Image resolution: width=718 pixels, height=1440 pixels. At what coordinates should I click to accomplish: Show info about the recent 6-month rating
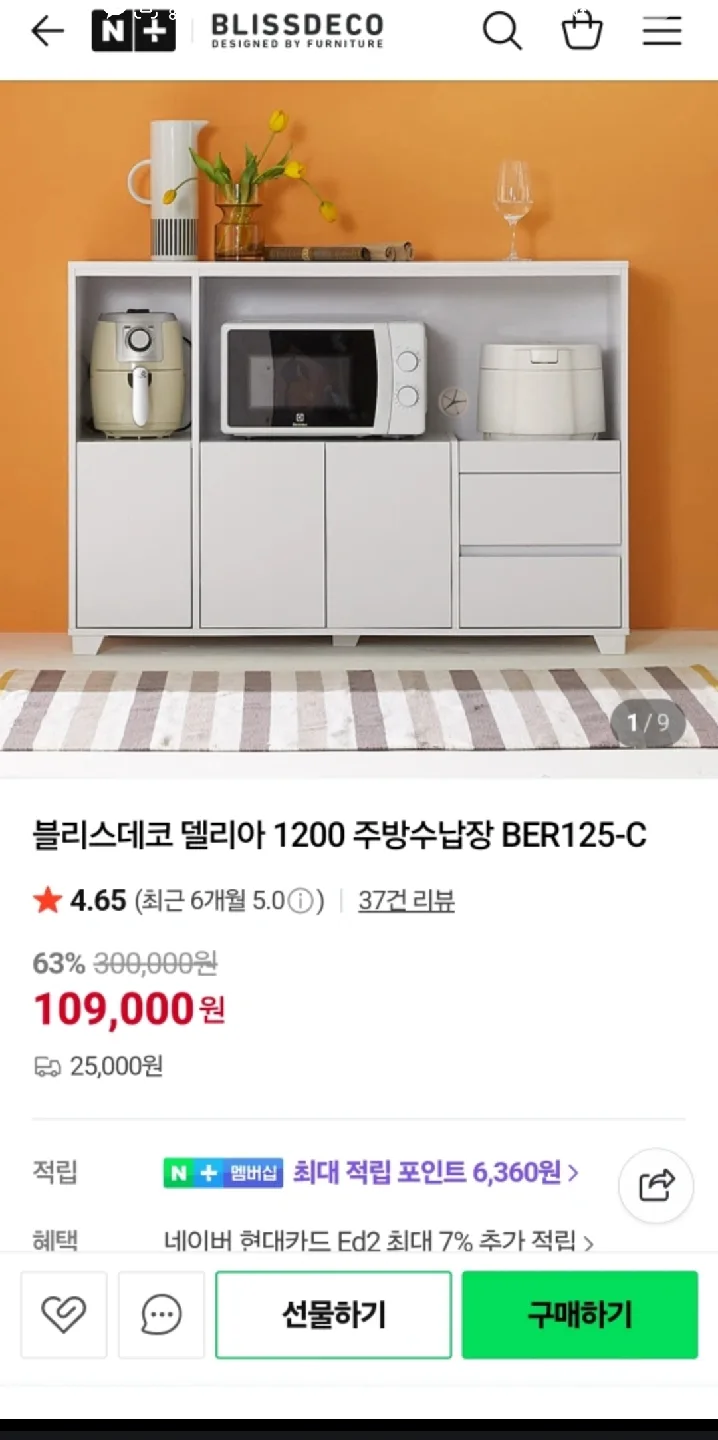(x=300, y=902)
